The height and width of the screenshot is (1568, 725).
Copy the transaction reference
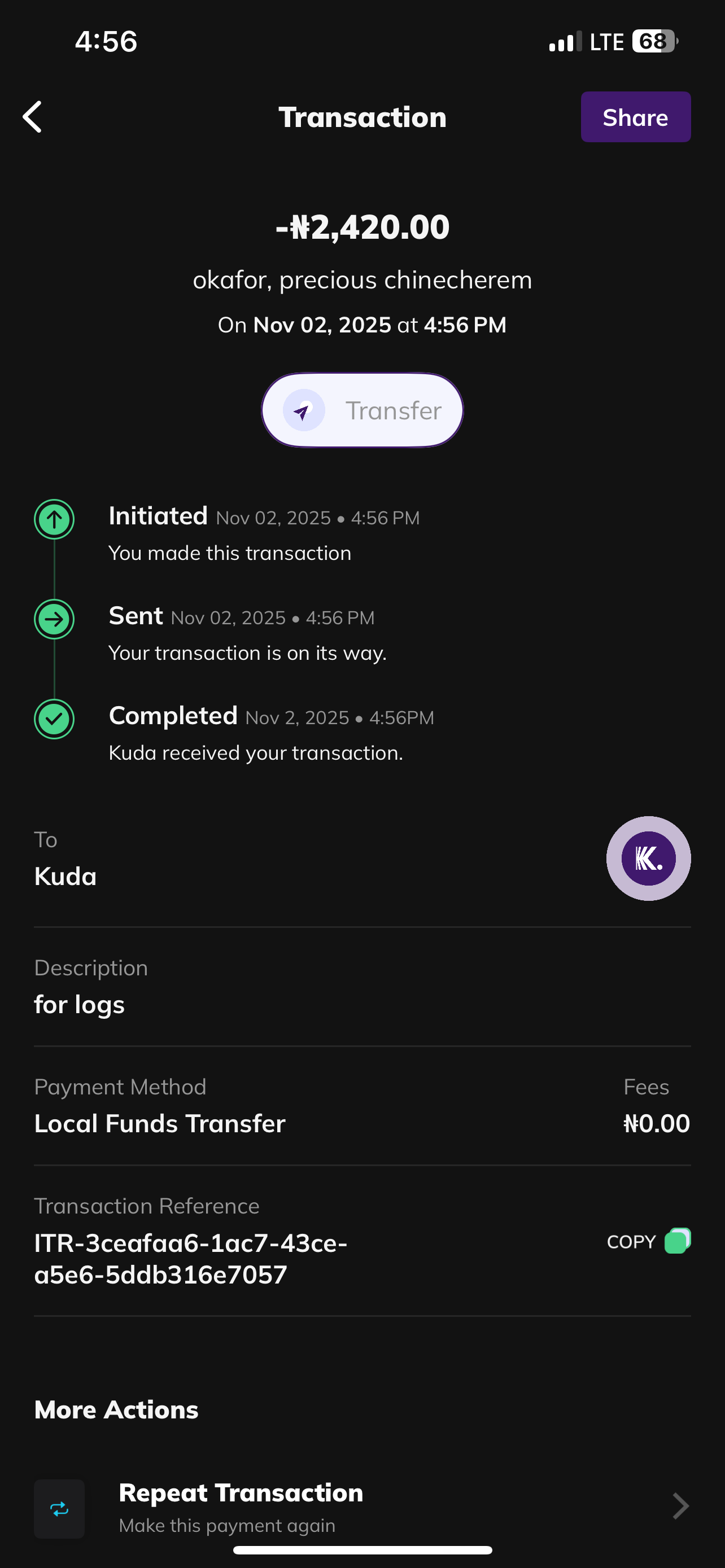pos(648,1241)
